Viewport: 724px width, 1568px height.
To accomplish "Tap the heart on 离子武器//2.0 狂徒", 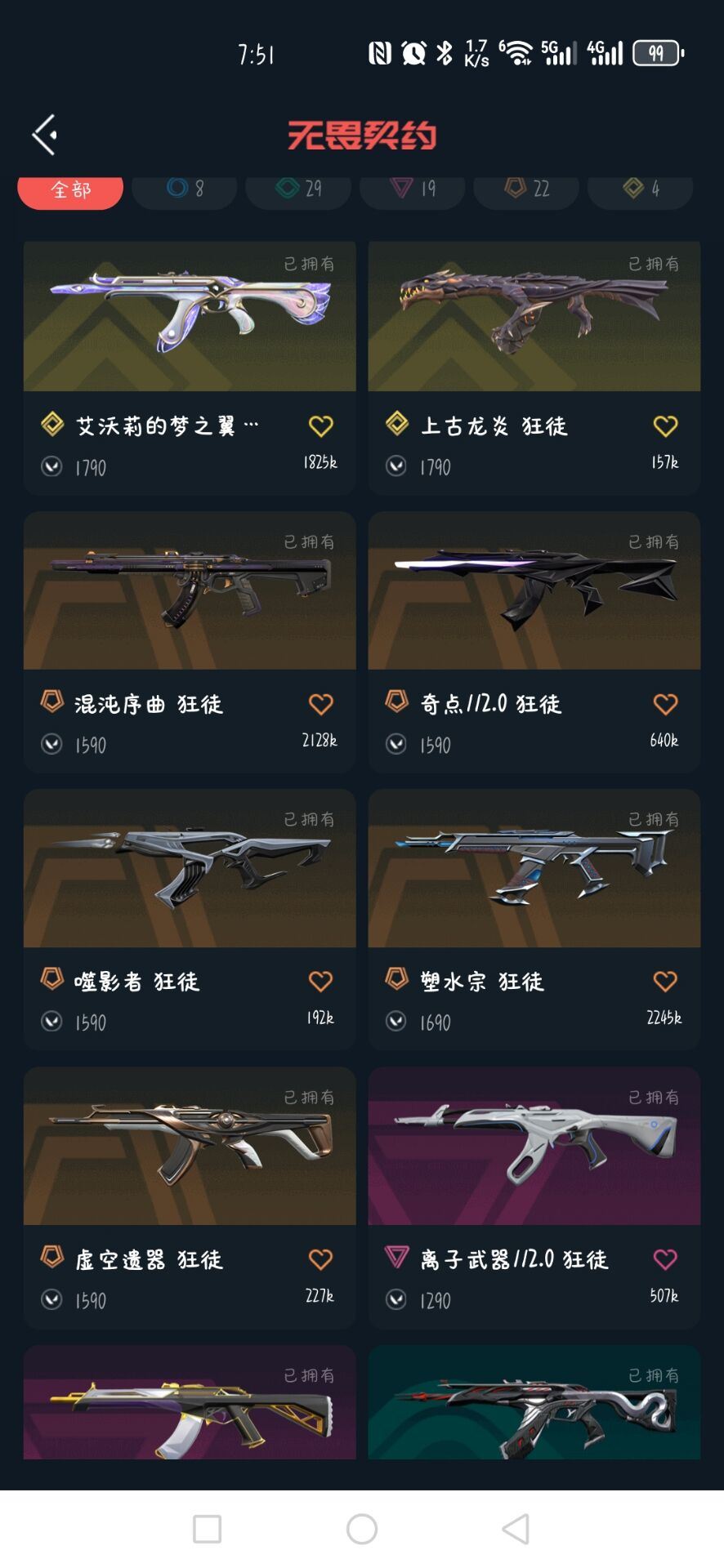I will (665, 1259).
